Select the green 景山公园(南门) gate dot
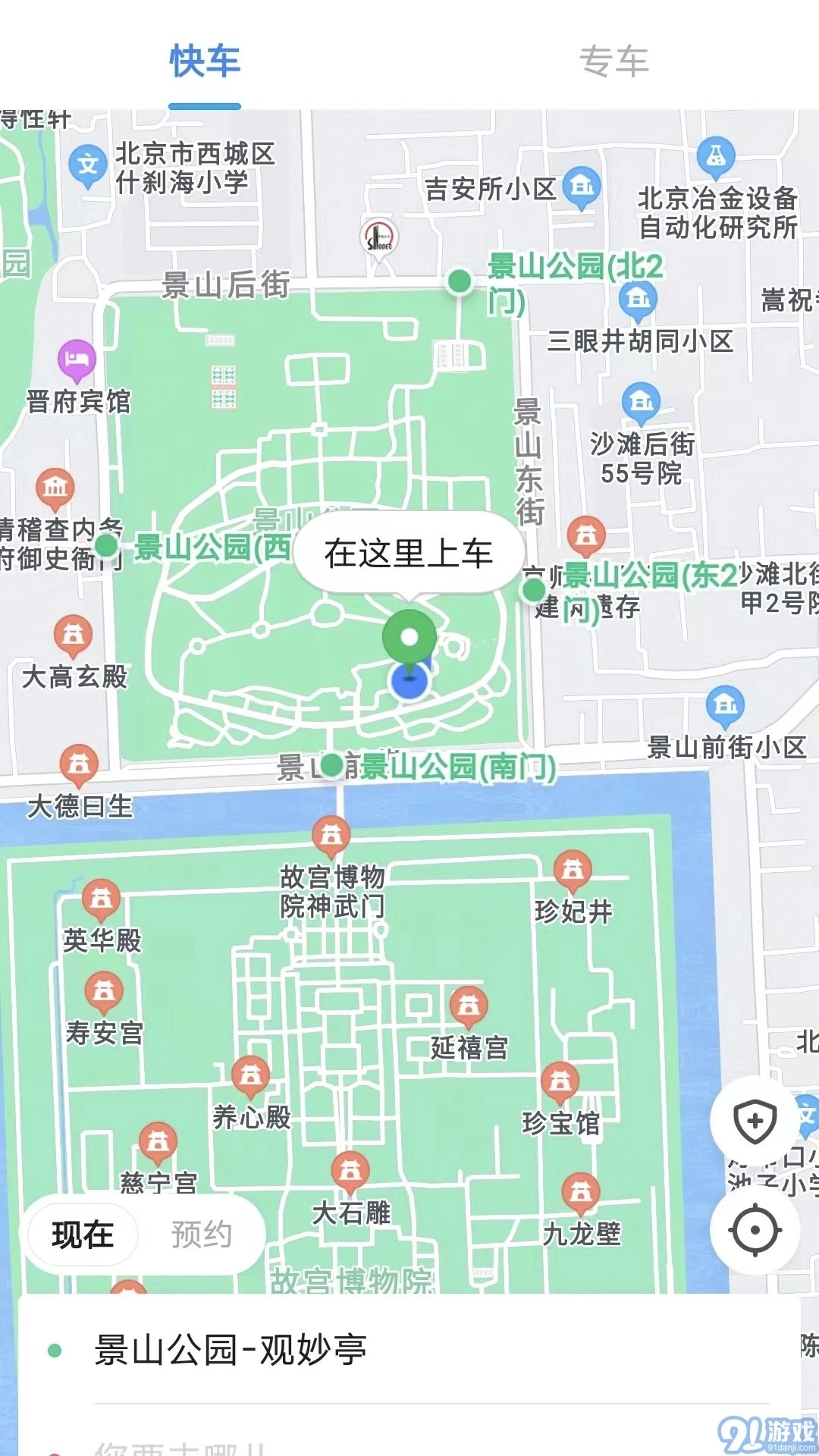 pos(331,766)
